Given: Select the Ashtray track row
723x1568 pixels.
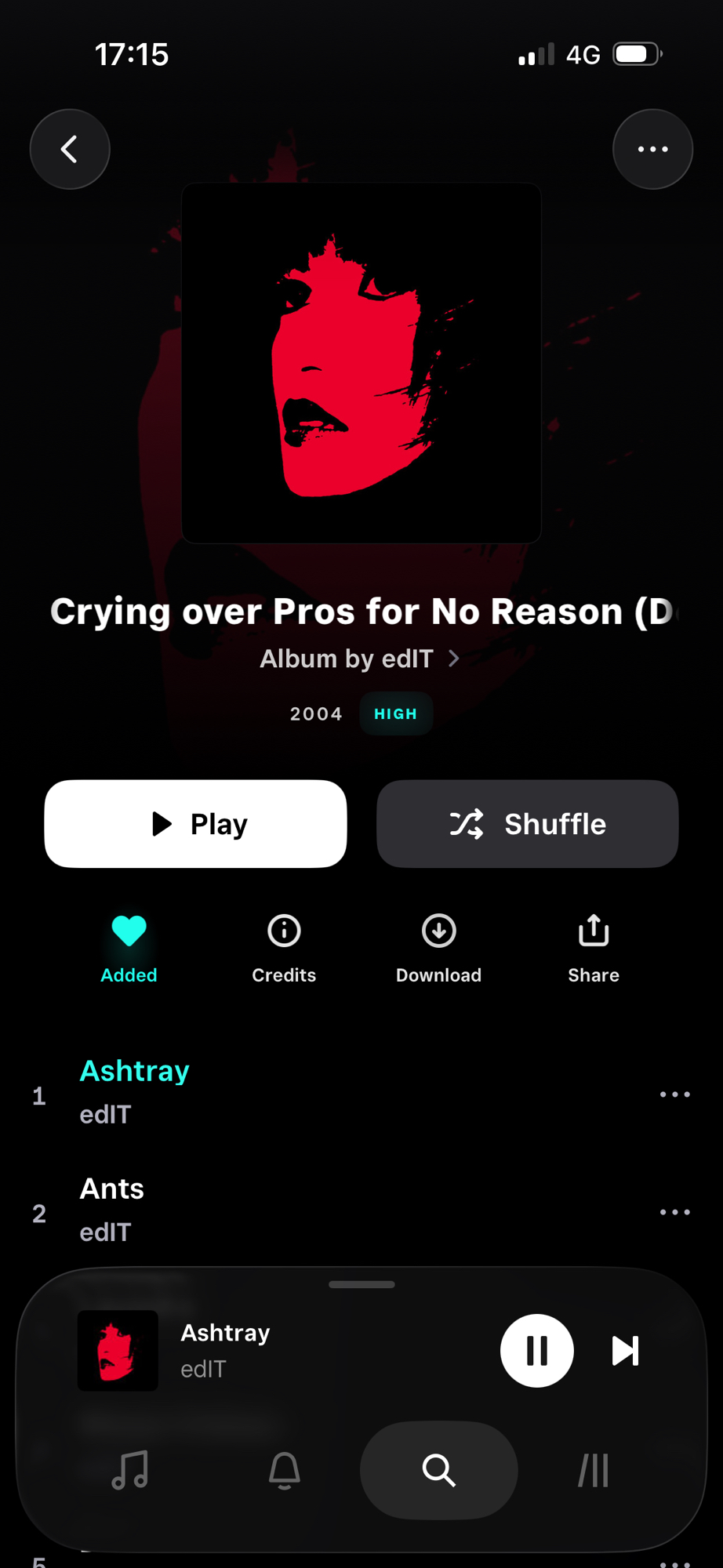Looking at the screenshot, I should click(314, 1092).
